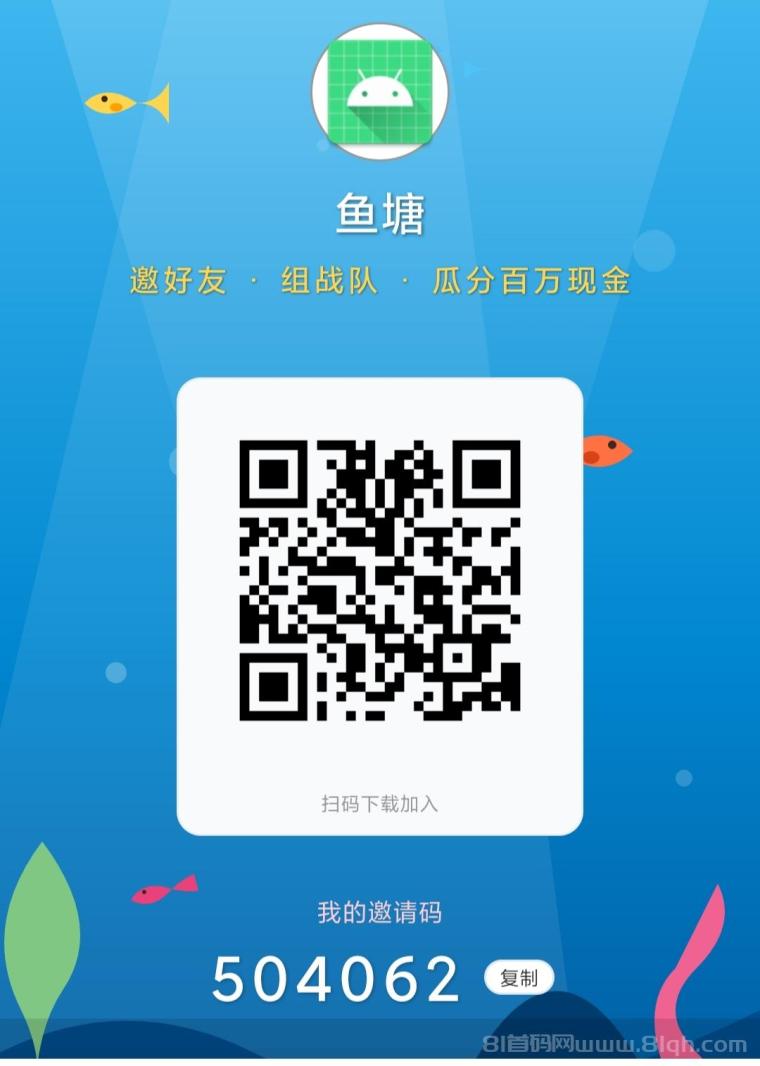Tap the 瓜分百万现金 cash prize text
Viewport: 760px width, 1066px height.
pyautogui.click(x=532, y=283)
